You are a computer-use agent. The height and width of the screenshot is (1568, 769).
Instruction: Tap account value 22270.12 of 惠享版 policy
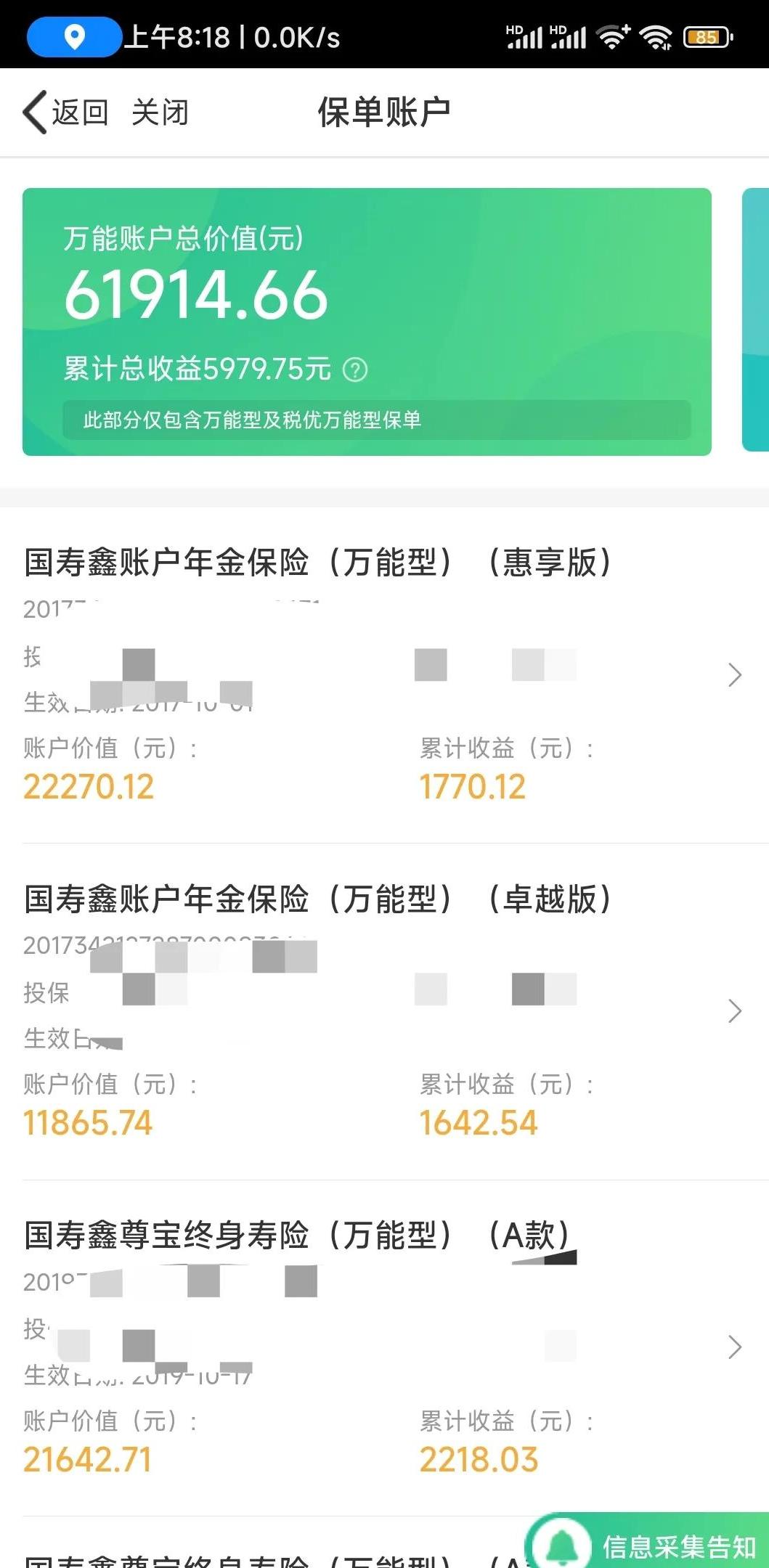point(90,786)
